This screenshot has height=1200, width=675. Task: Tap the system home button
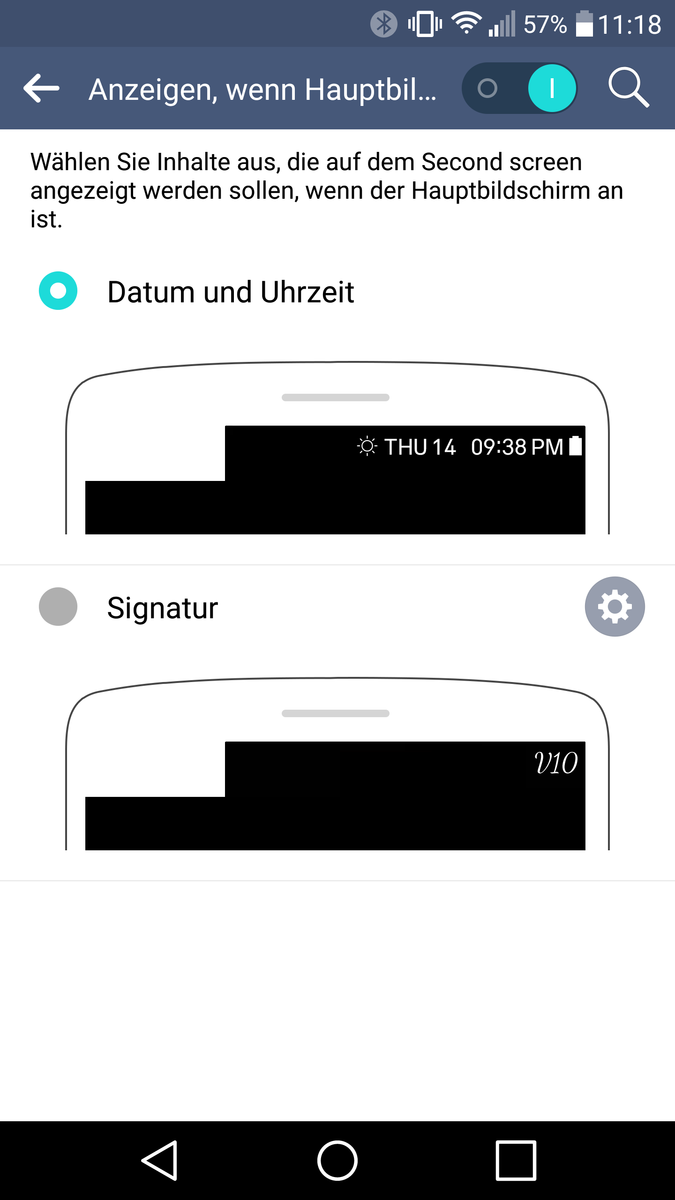coord(337,1160)
